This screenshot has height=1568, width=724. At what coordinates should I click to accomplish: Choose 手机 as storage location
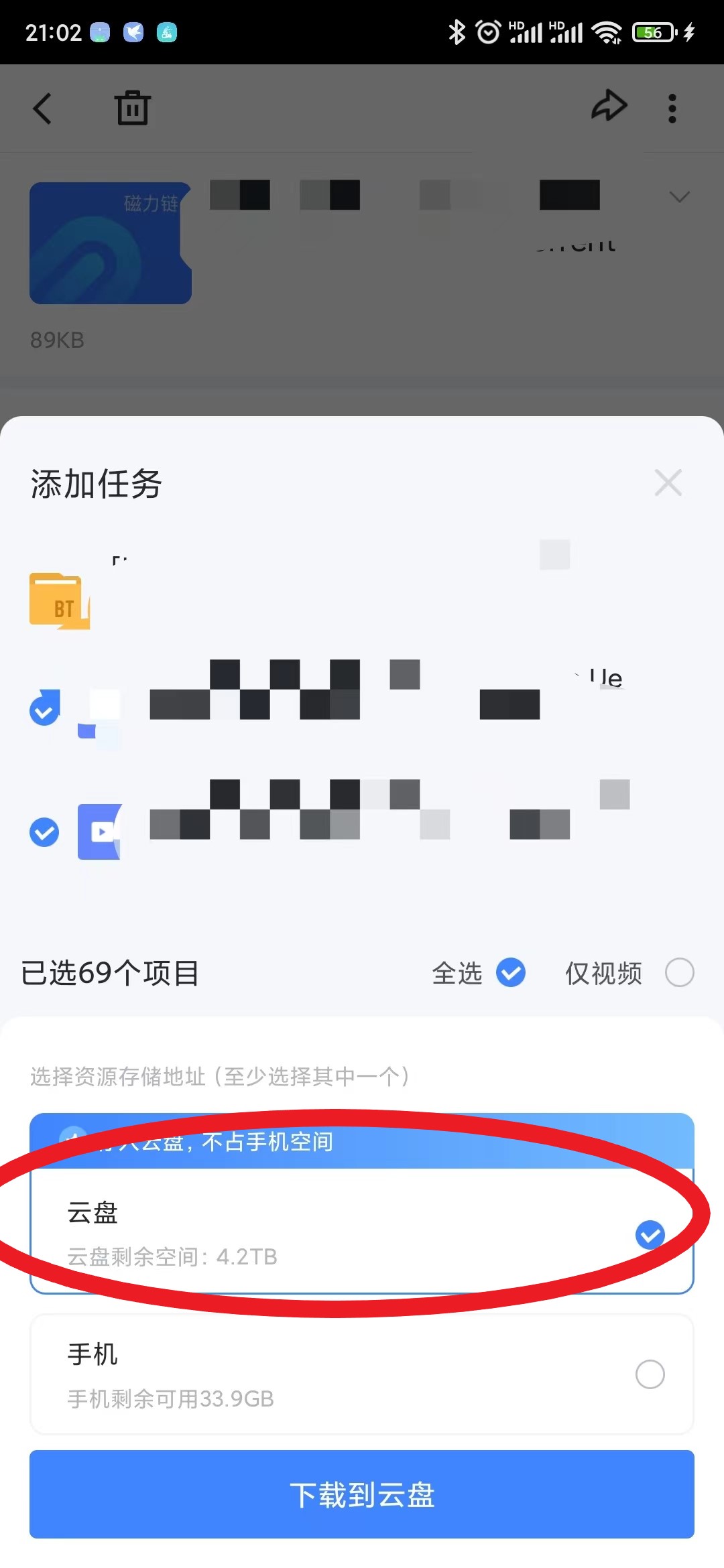pyautogui.click(x=649, y=1374)
